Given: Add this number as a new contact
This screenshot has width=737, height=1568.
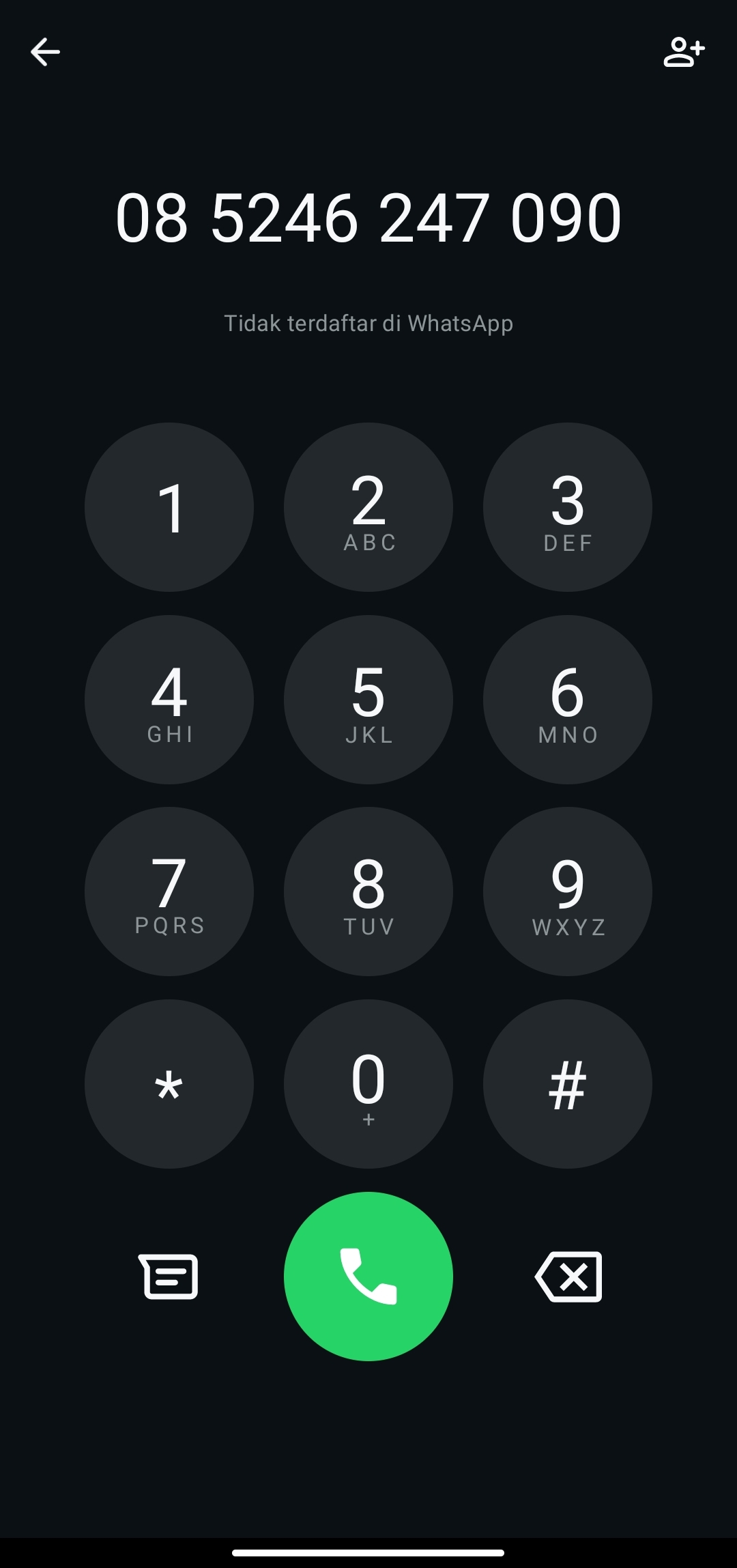Looking at the screenshot, I should pyautogui.click(x=683, y=52).
